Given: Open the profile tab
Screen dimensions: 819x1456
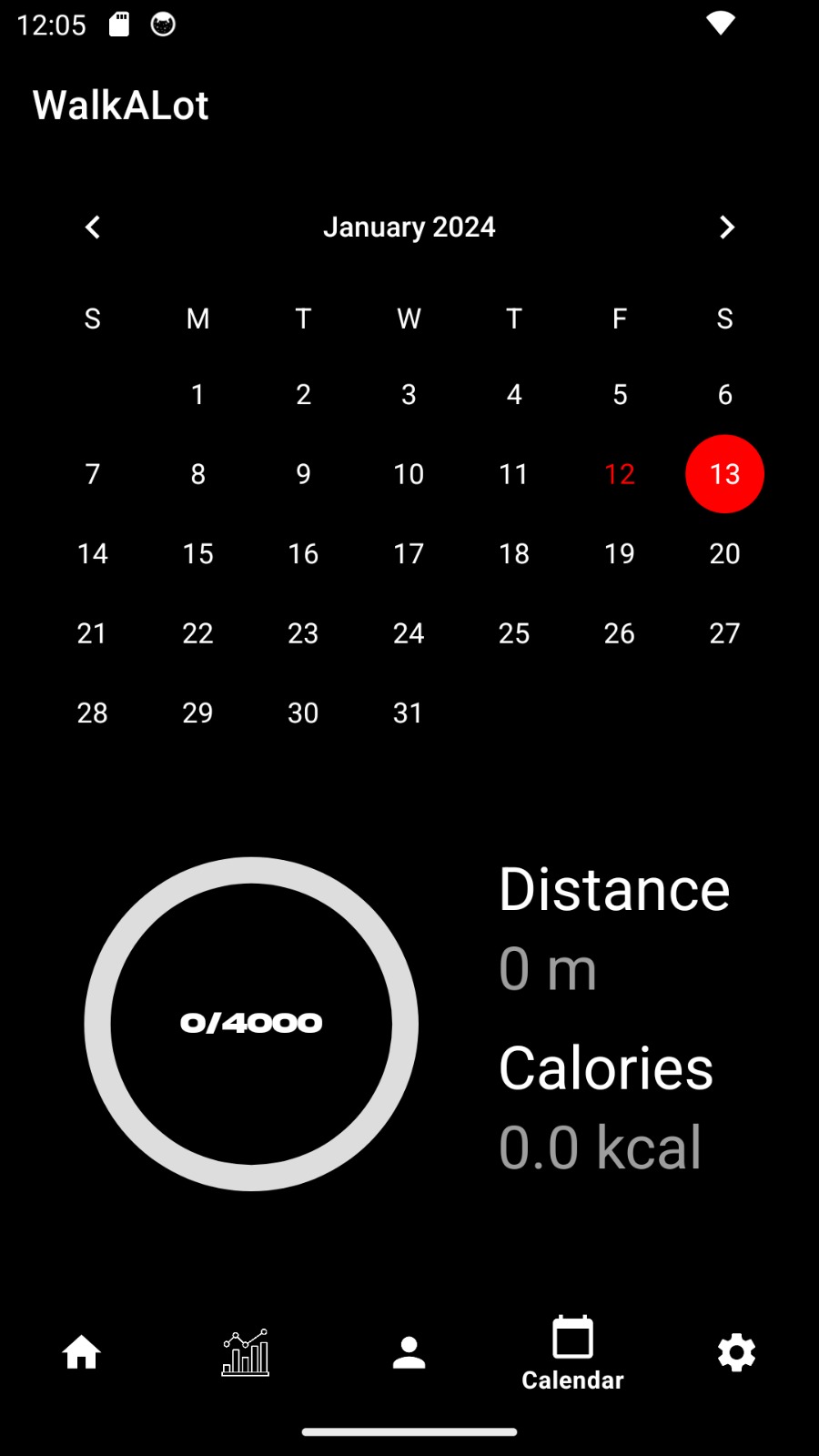Looking at the screenshot, I should coord(409,1352).
